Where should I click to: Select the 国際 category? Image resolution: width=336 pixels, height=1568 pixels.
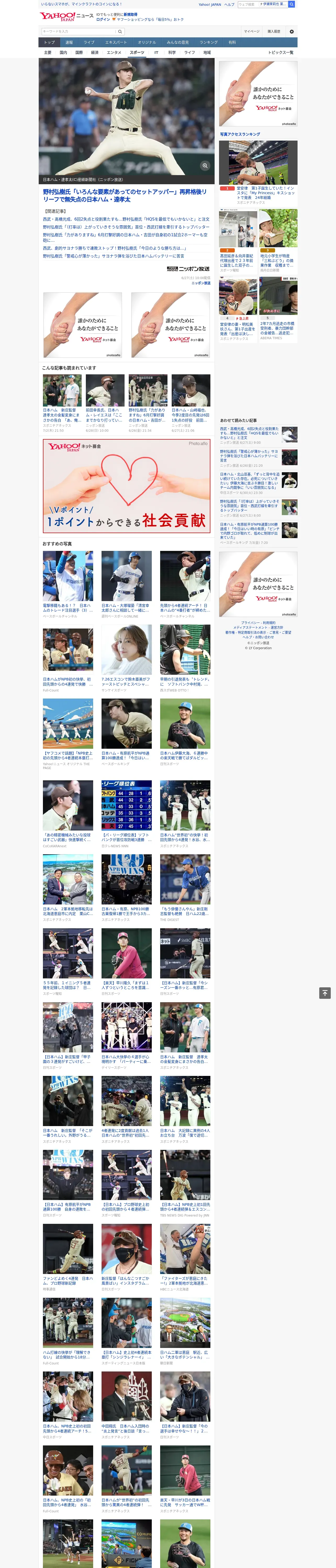[x=79, y=52]
